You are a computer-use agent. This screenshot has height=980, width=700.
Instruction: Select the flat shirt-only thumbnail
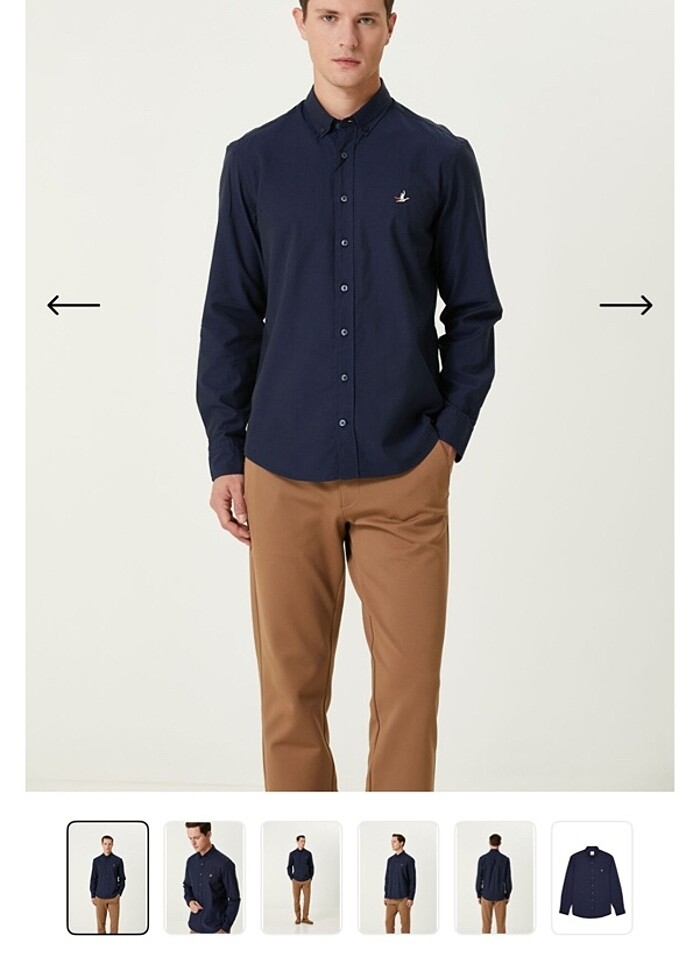pos(591,877)
